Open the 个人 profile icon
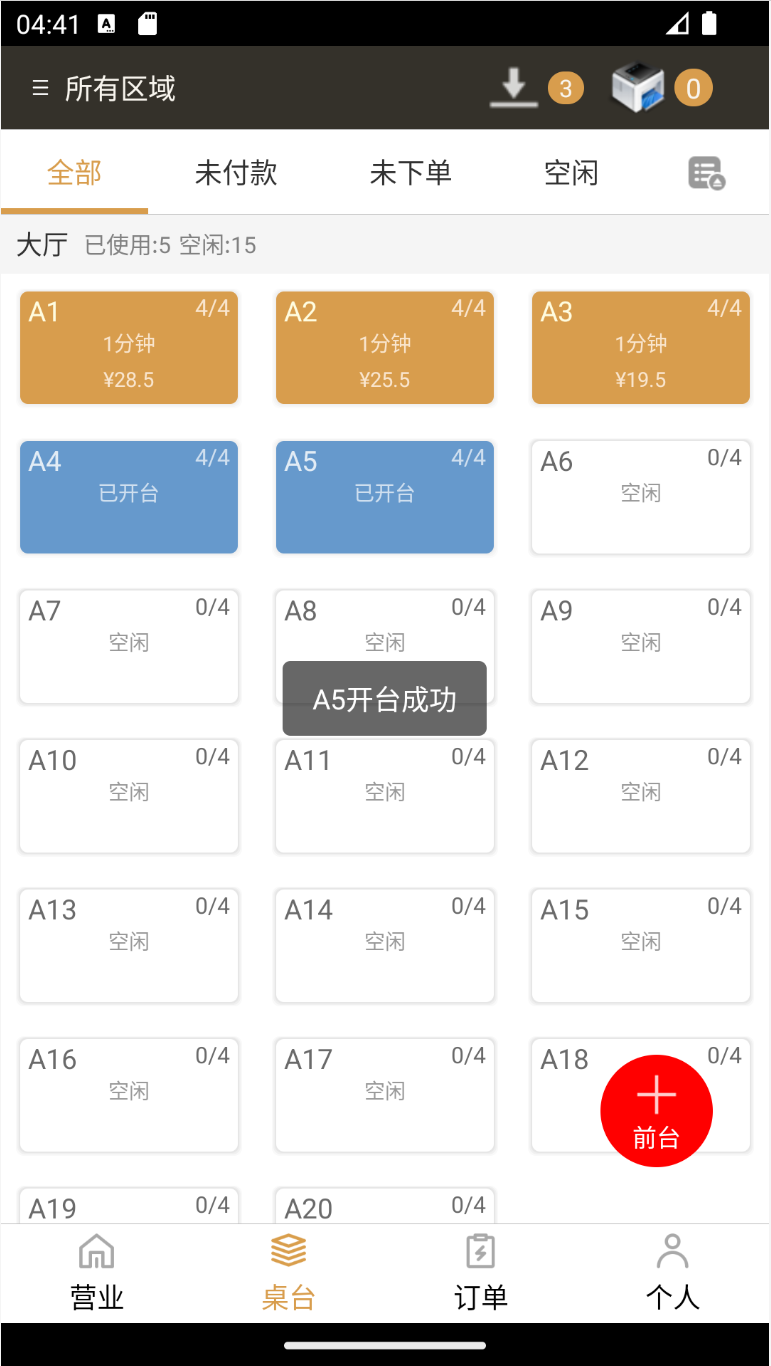771x1366 pixels. (673, 1272)
